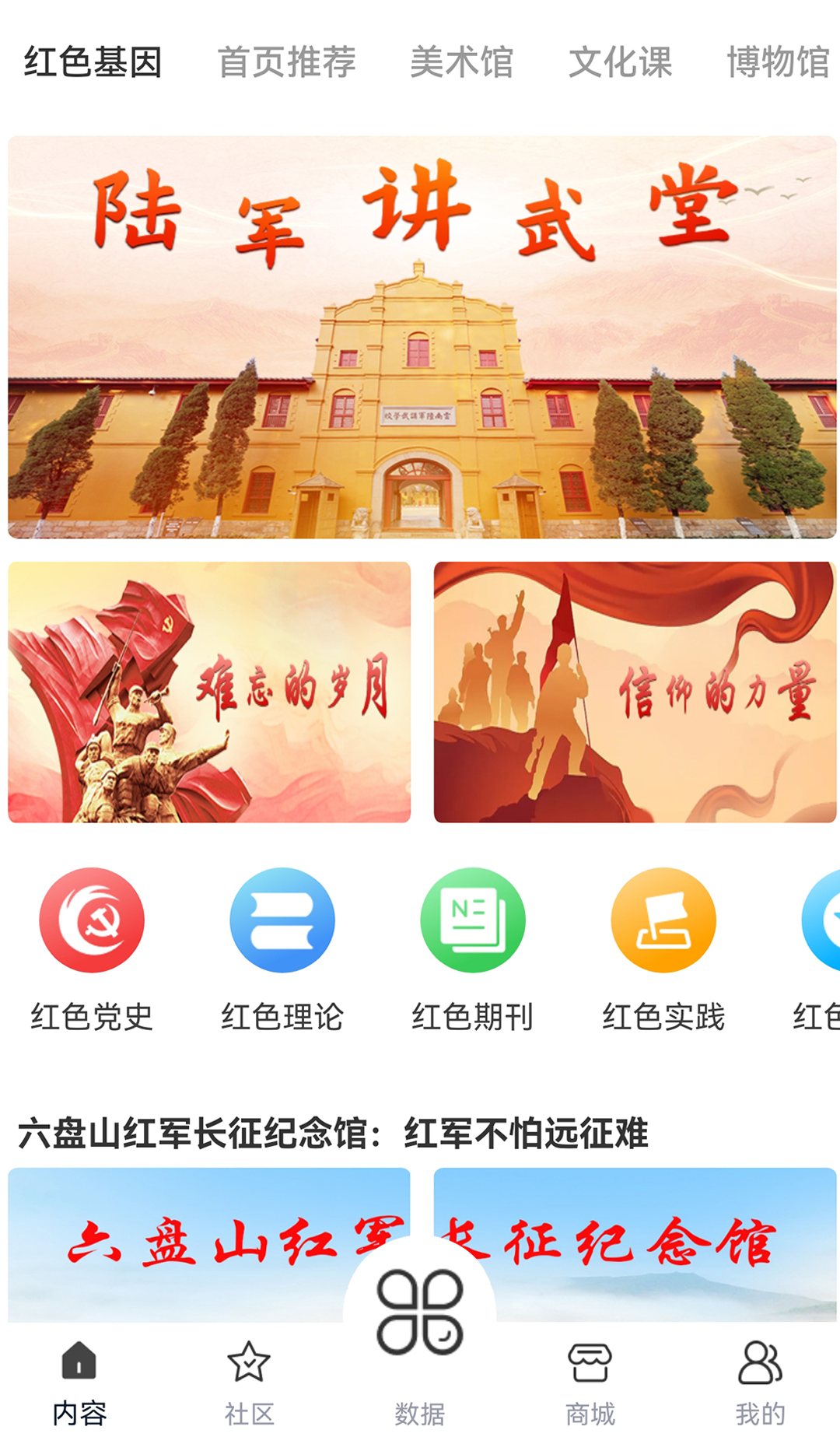The height and width of the screenshot is (1437, 840).
Task: Go to the 博物馆 tab
Action: (x=778, y=62)
